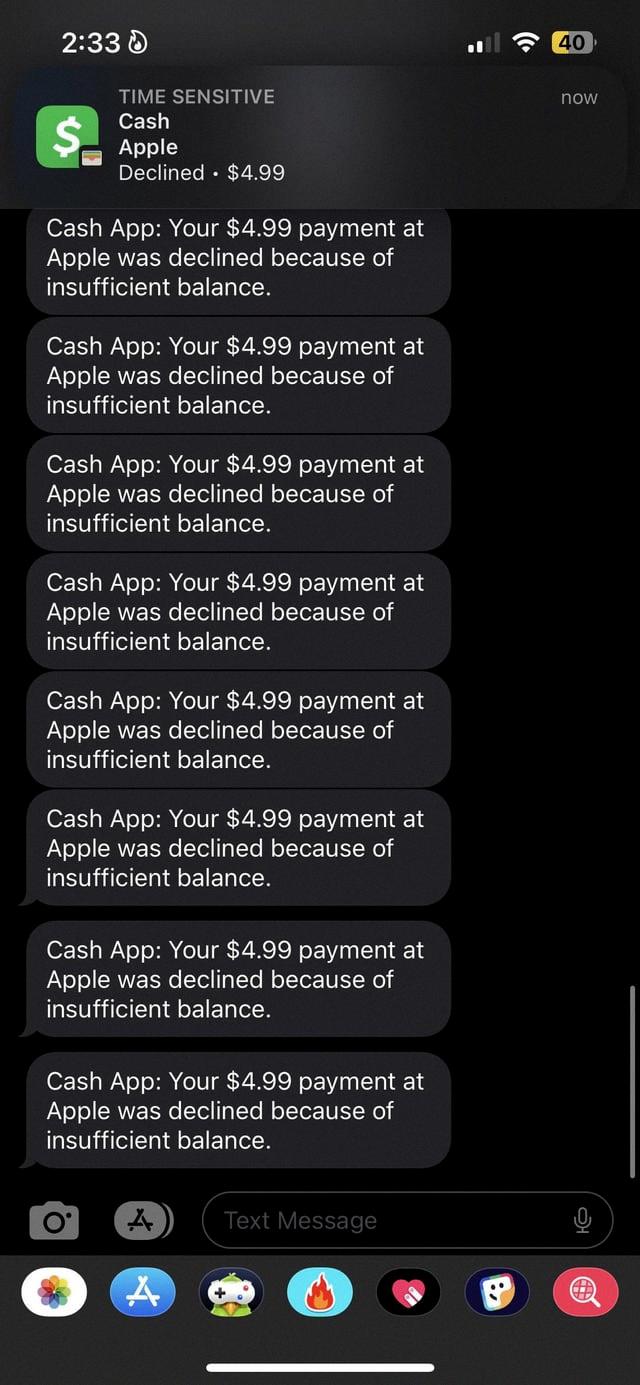Open the App Store in the app strip
The image size is (640, 1385).
click(x=143, y=1293)
